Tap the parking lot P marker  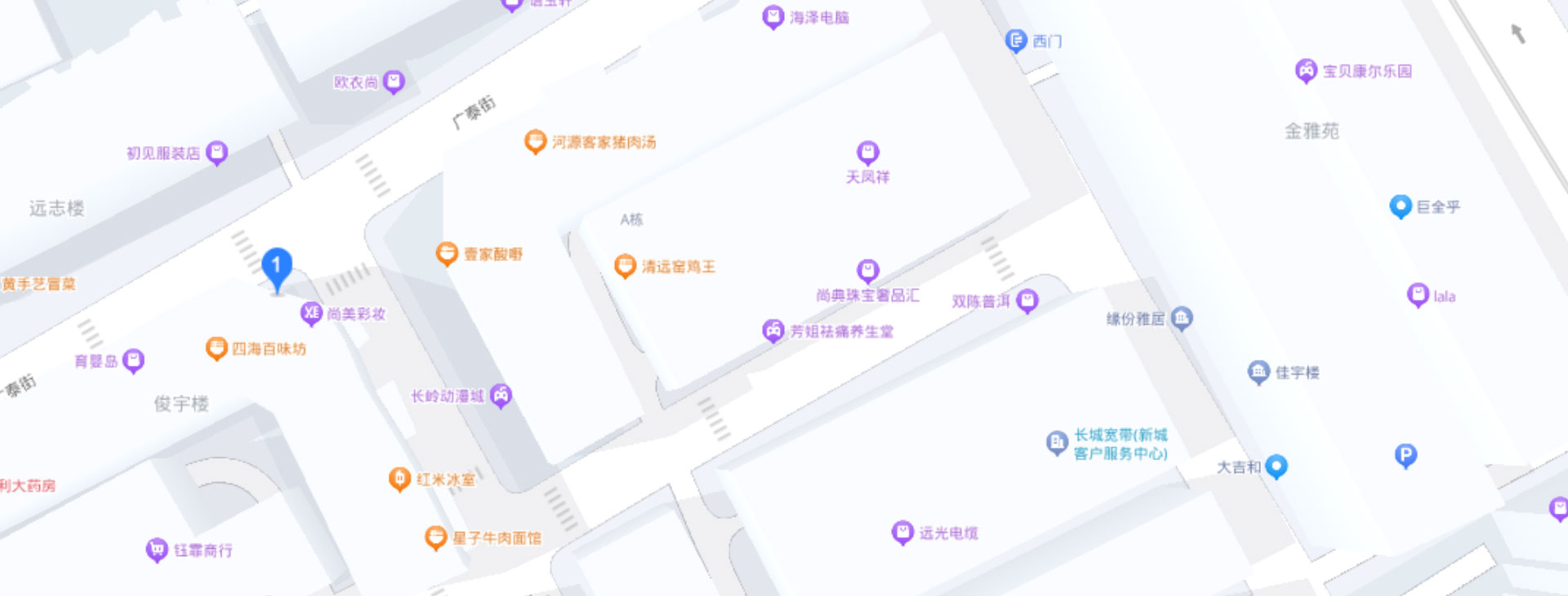tap(1405, 455)
